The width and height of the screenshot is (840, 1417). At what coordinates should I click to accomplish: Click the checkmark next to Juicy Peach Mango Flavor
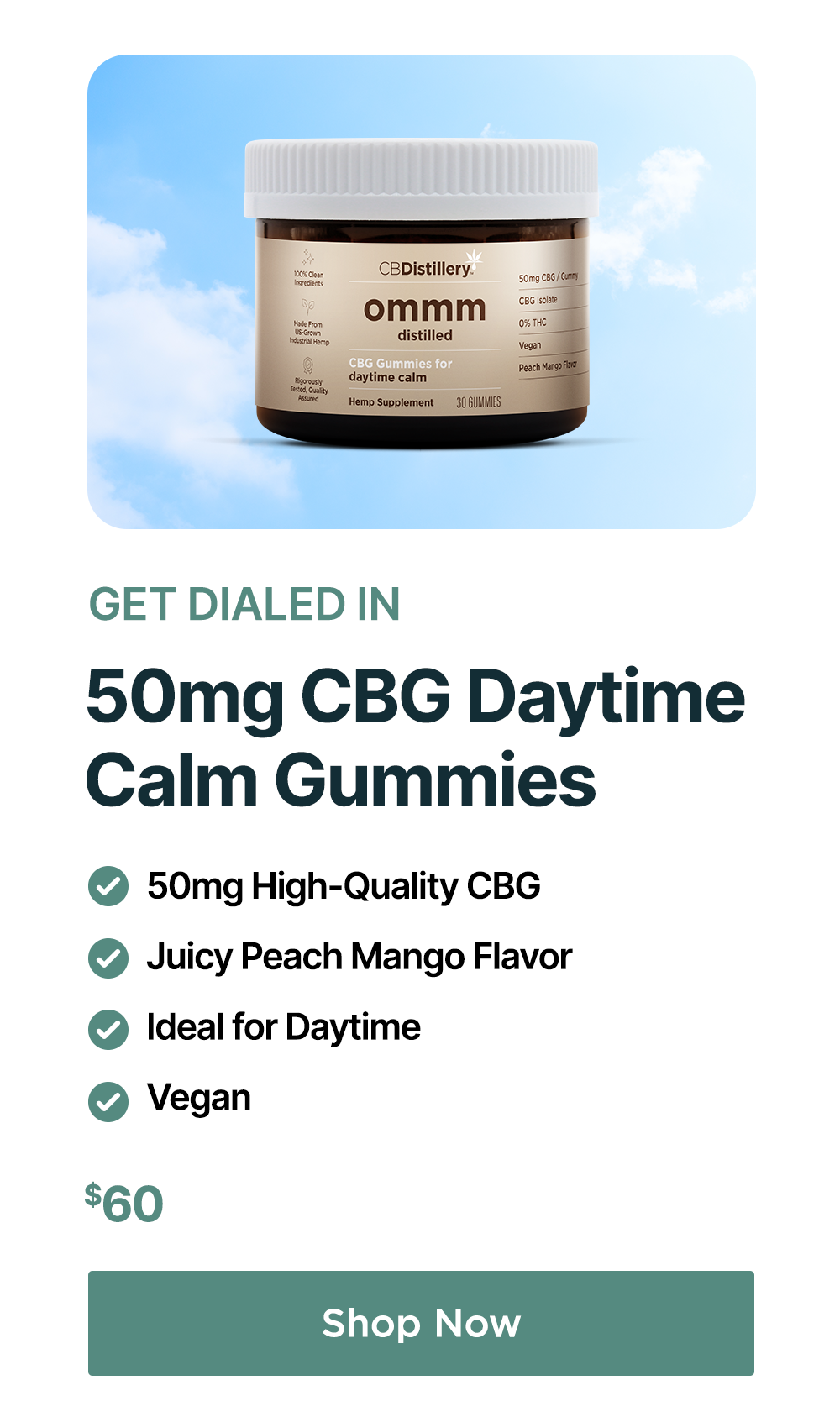tap(108, 956)
